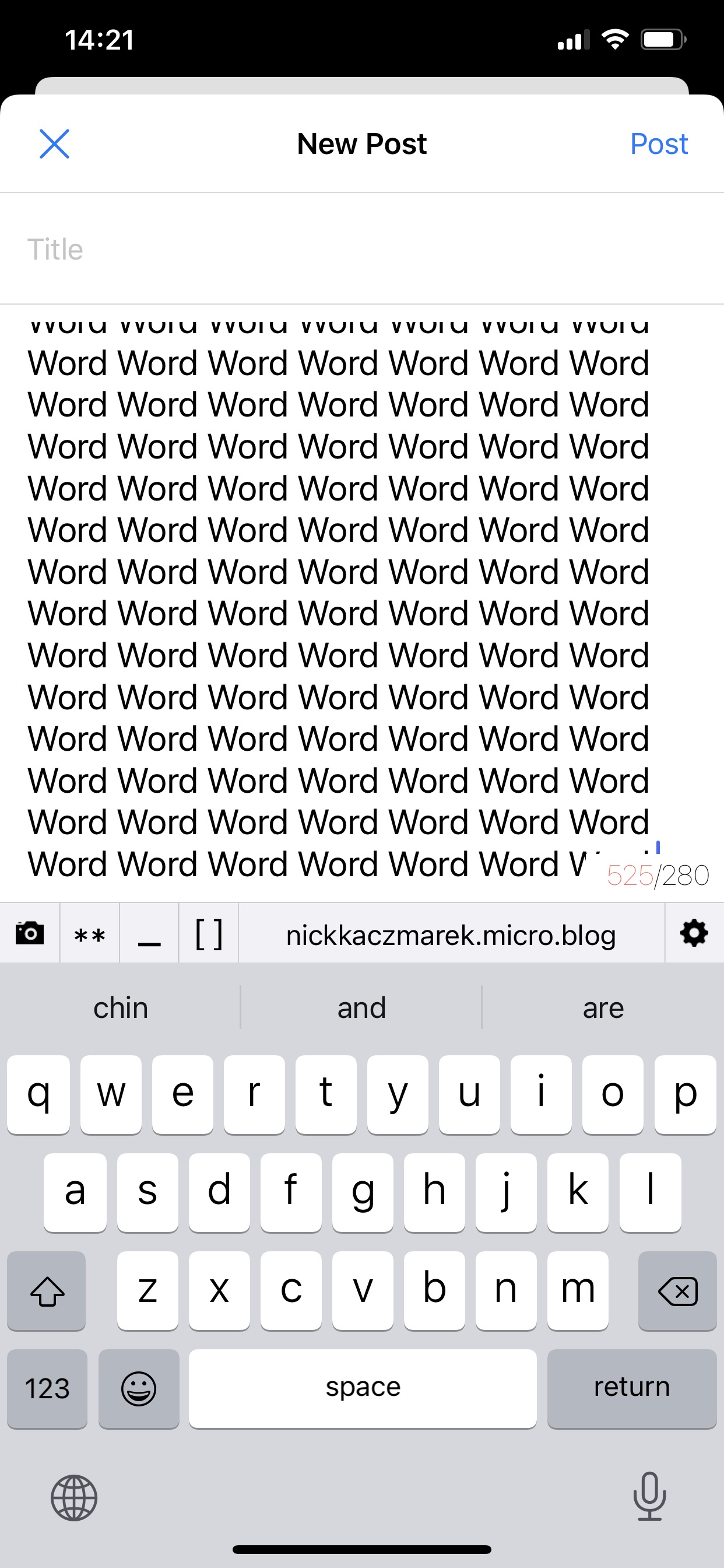Insert bold asterisks markdown
The width and height of the screenshot is (724, 1568).
point(89,933)
